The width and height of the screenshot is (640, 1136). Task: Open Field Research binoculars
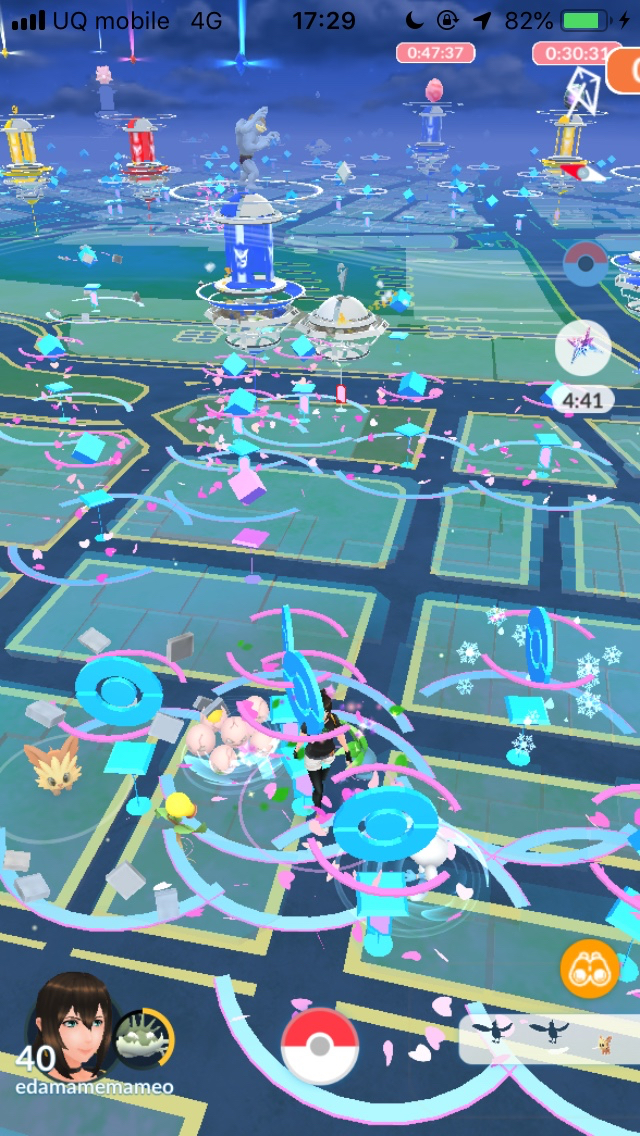pyautogui.click(x=589, y=968)
